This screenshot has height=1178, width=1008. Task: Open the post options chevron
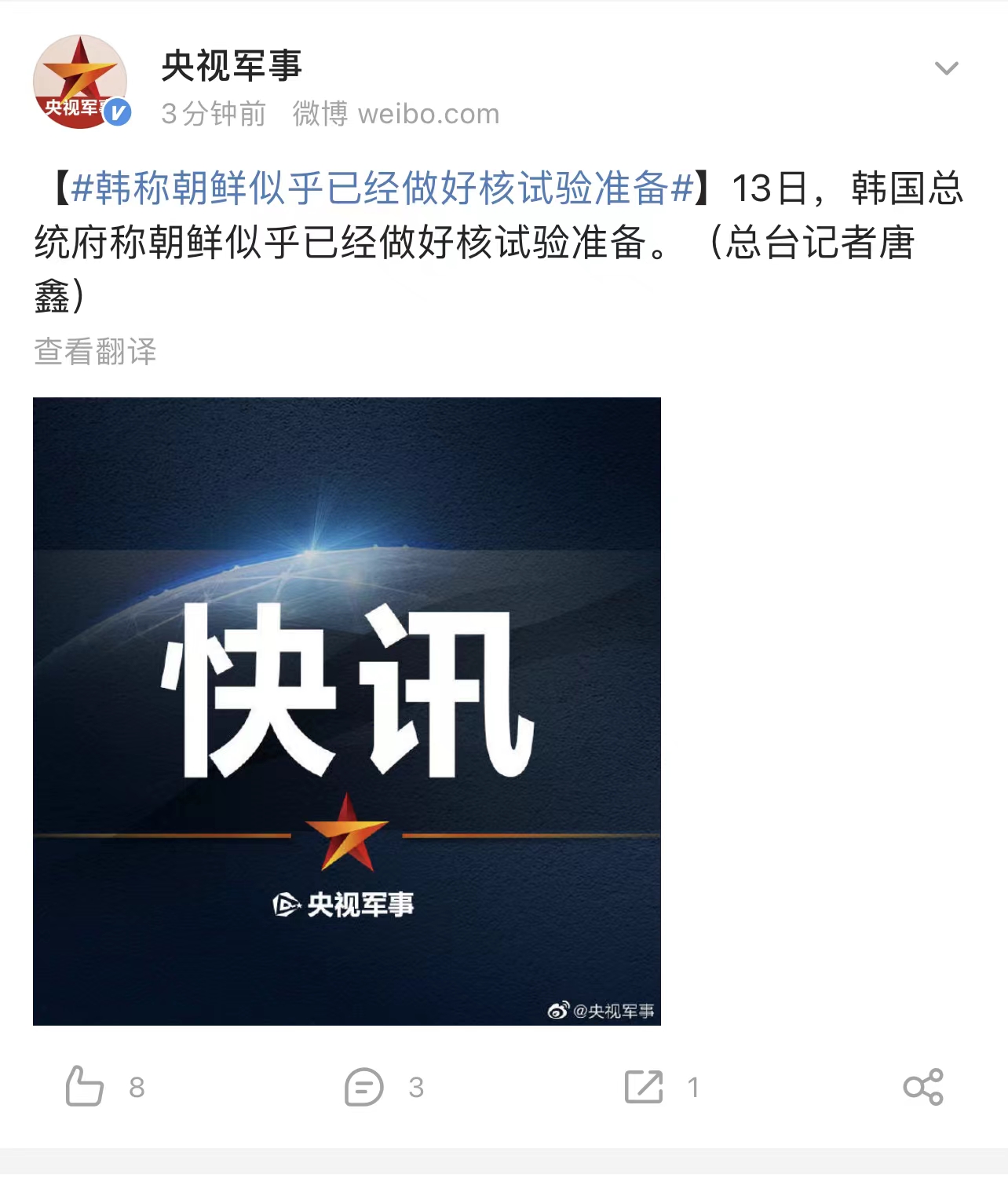point(946,68)
